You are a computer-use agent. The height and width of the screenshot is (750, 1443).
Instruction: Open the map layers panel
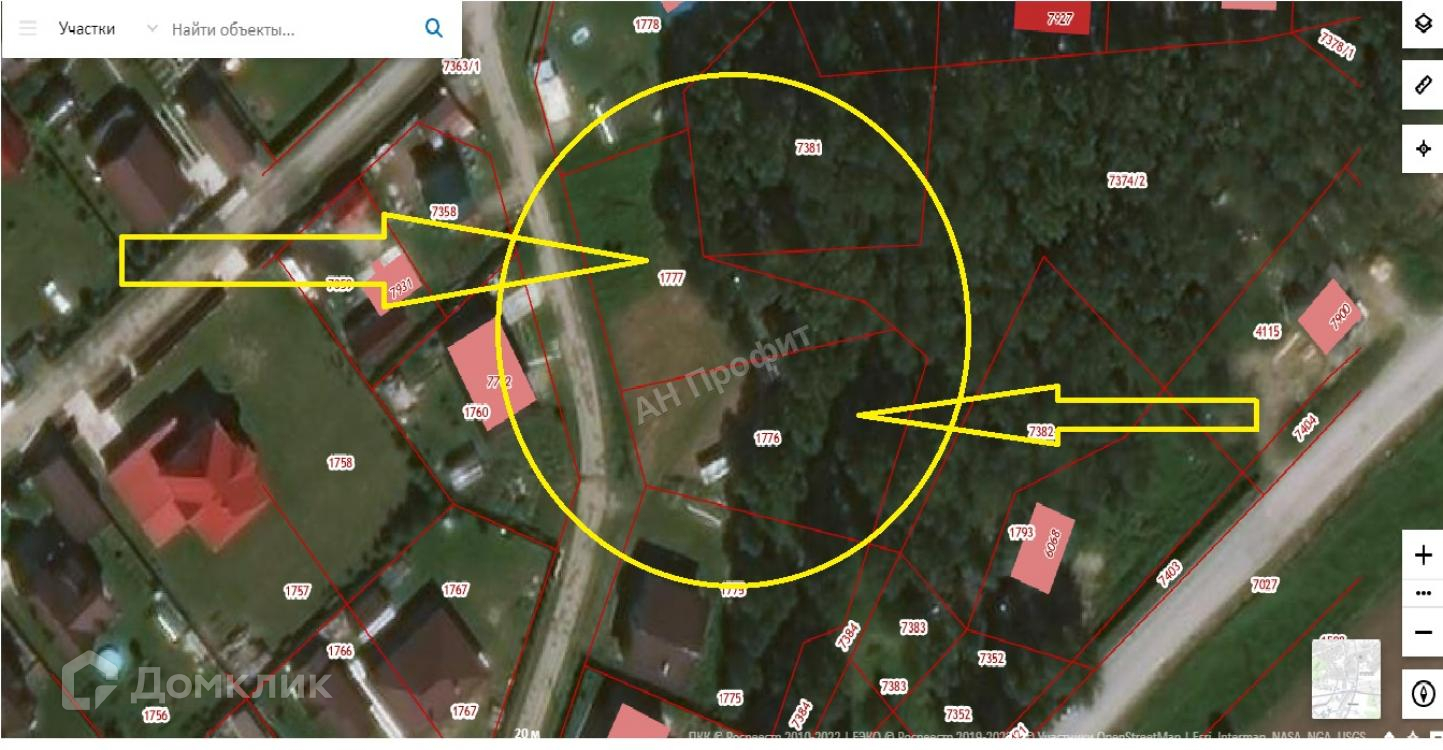tap(1423, 24)
